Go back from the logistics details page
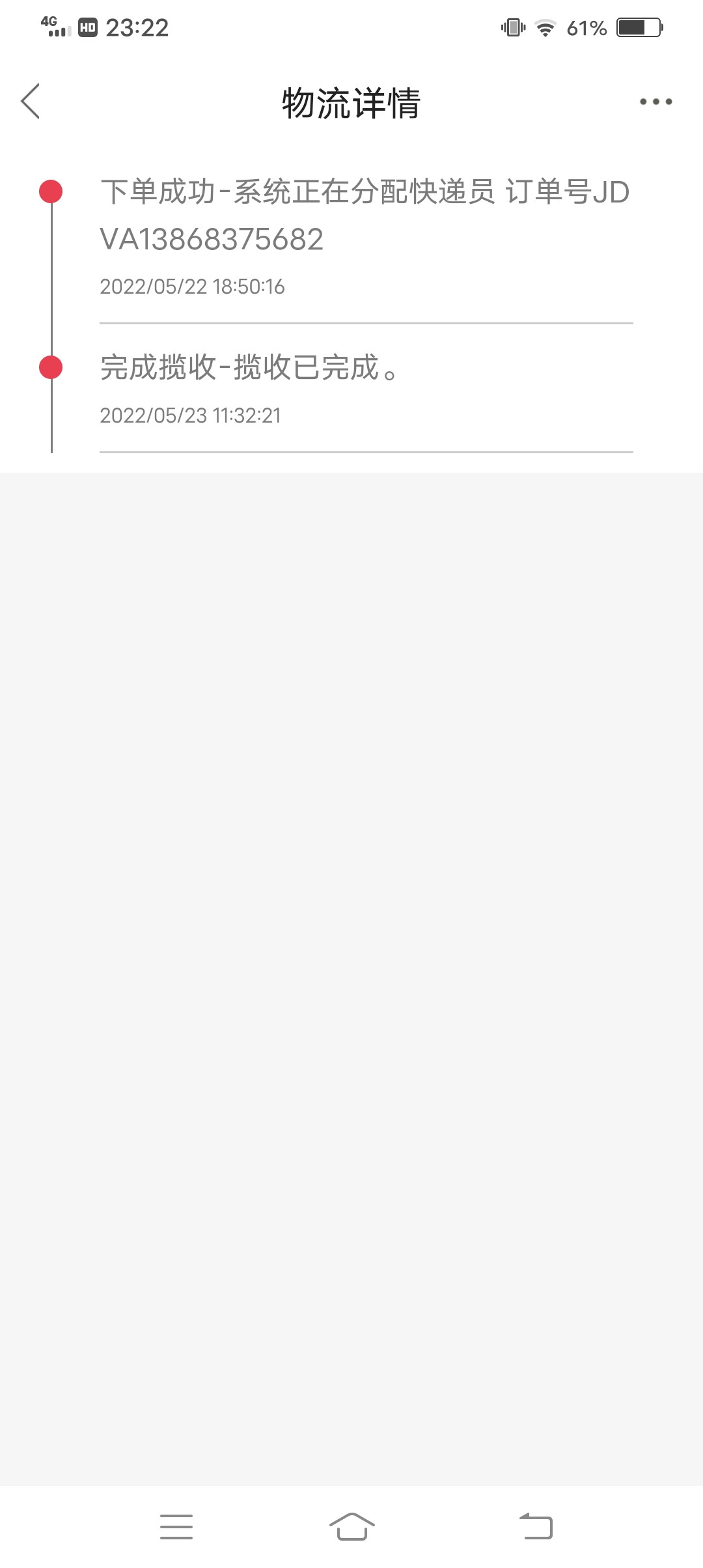 [31, 102]
